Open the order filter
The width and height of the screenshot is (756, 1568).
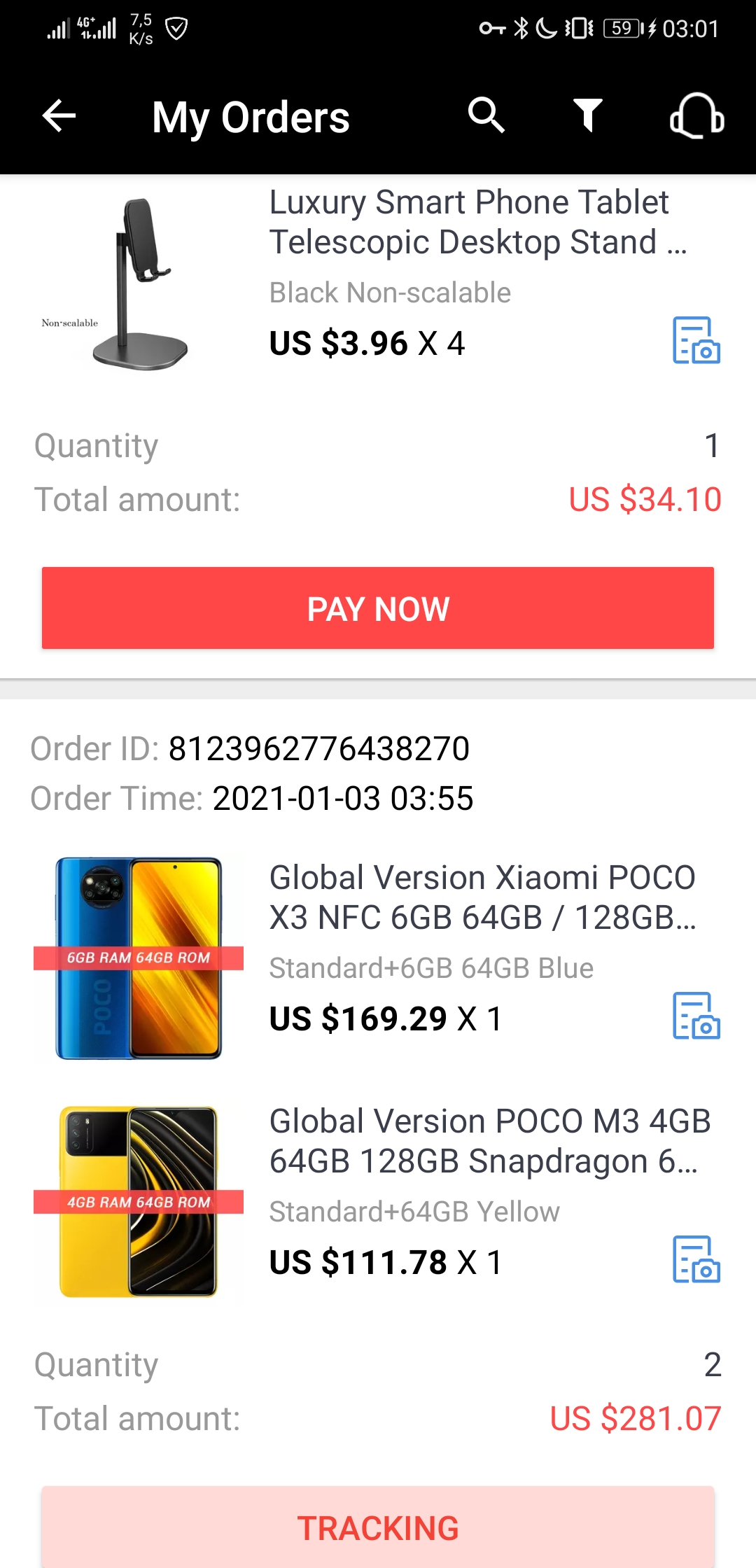pos(587,115)
